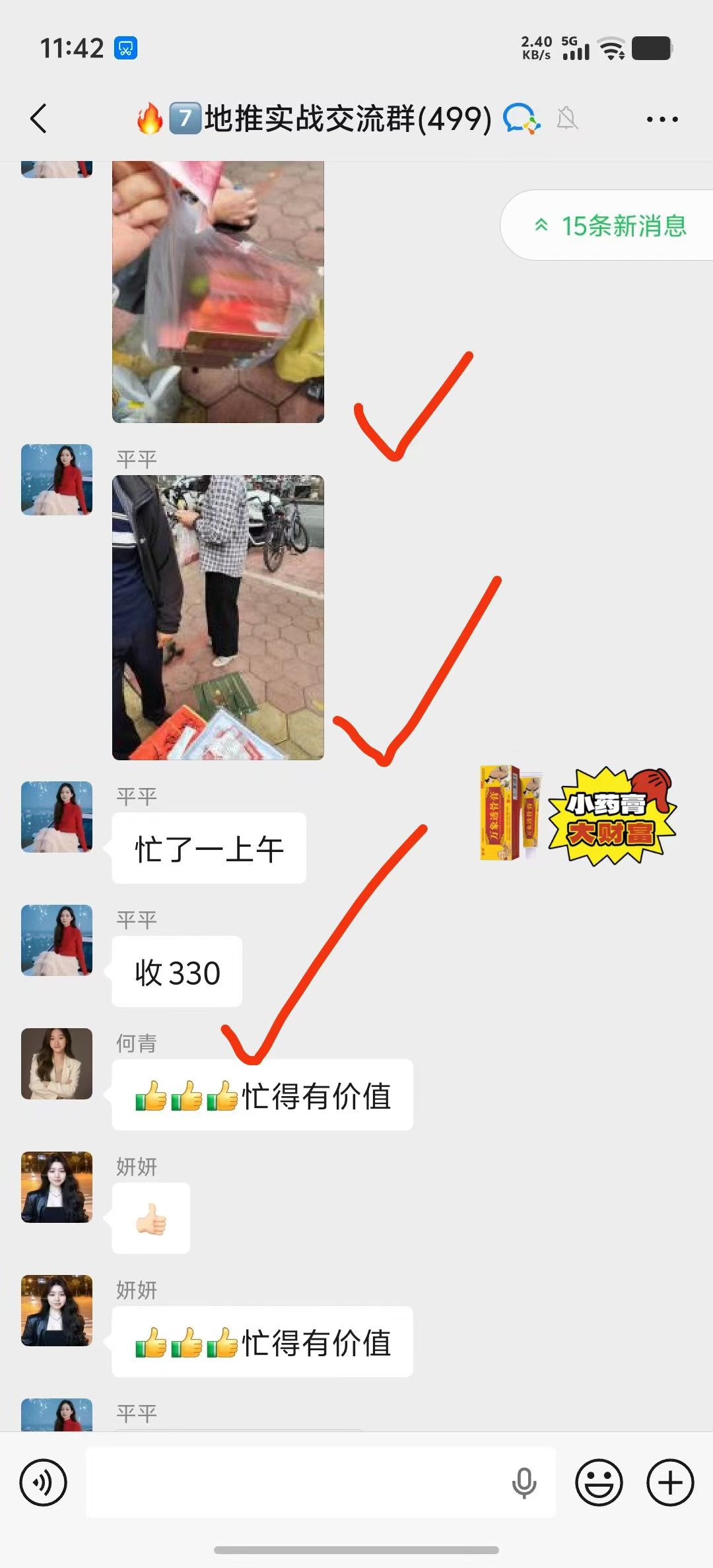The width and height of the screenshot is (713, 1568).
Task: Tap the microphone dictation icon
Action: point(524,1483)
